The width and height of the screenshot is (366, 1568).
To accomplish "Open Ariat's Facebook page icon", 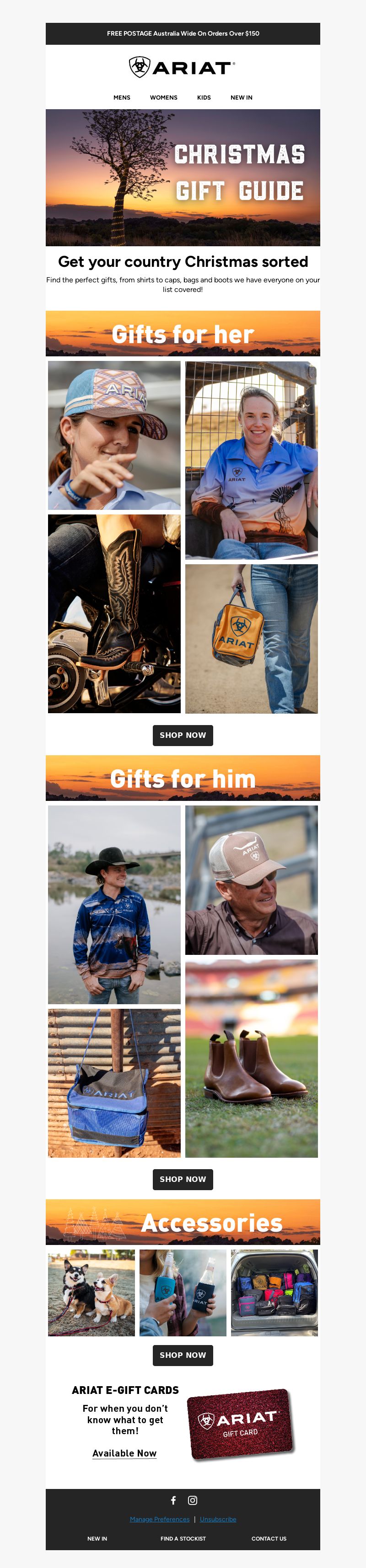I will coord(173,1500).
